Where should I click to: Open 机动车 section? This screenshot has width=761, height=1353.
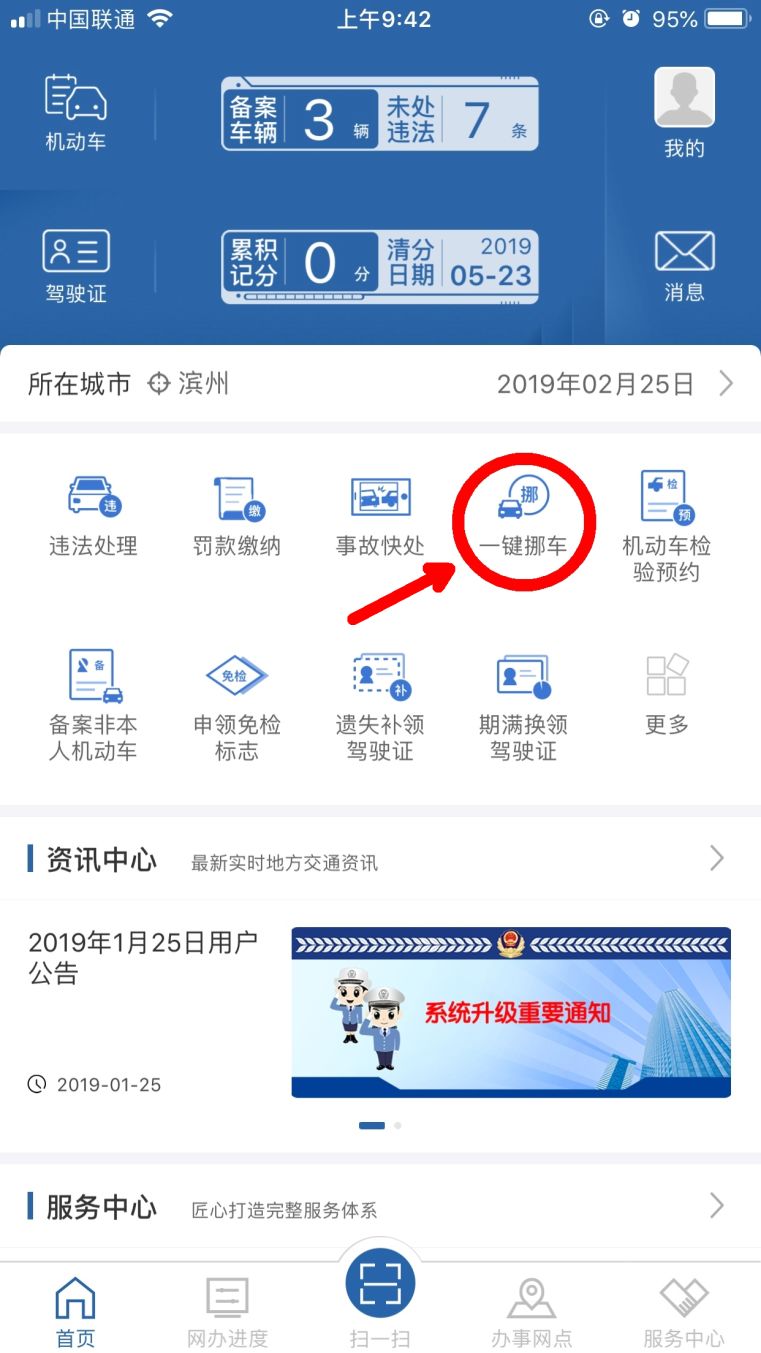click(75, 112)
